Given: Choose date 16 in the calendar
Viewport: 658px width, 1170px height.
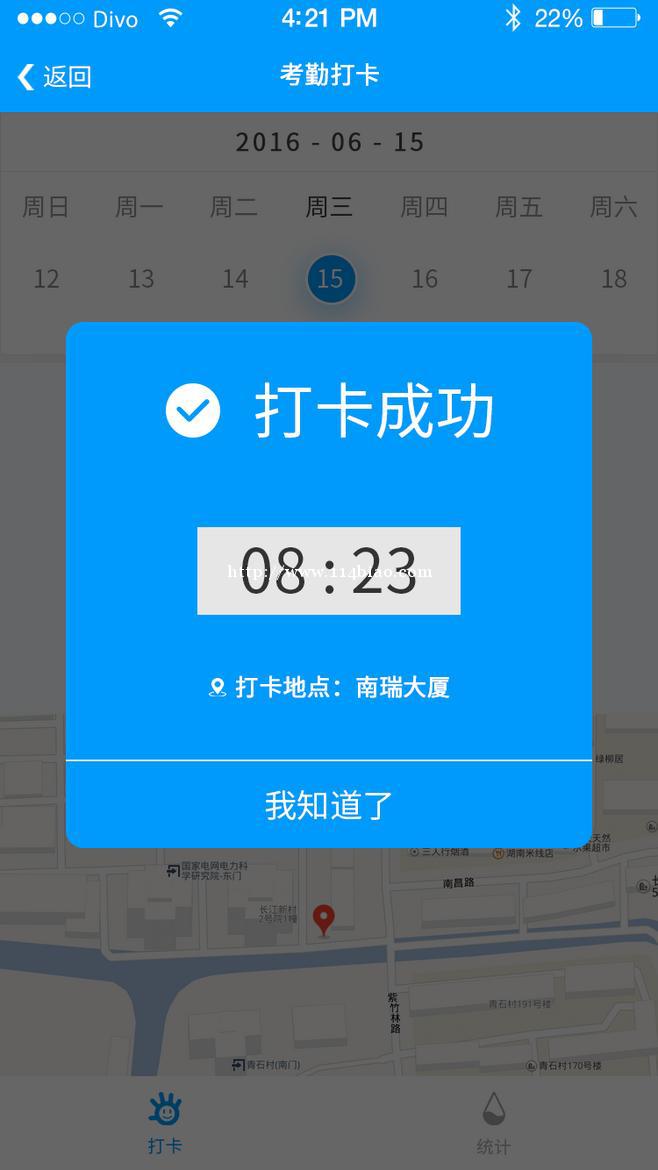Looking at the screenshot, I should tap(424, 279).
